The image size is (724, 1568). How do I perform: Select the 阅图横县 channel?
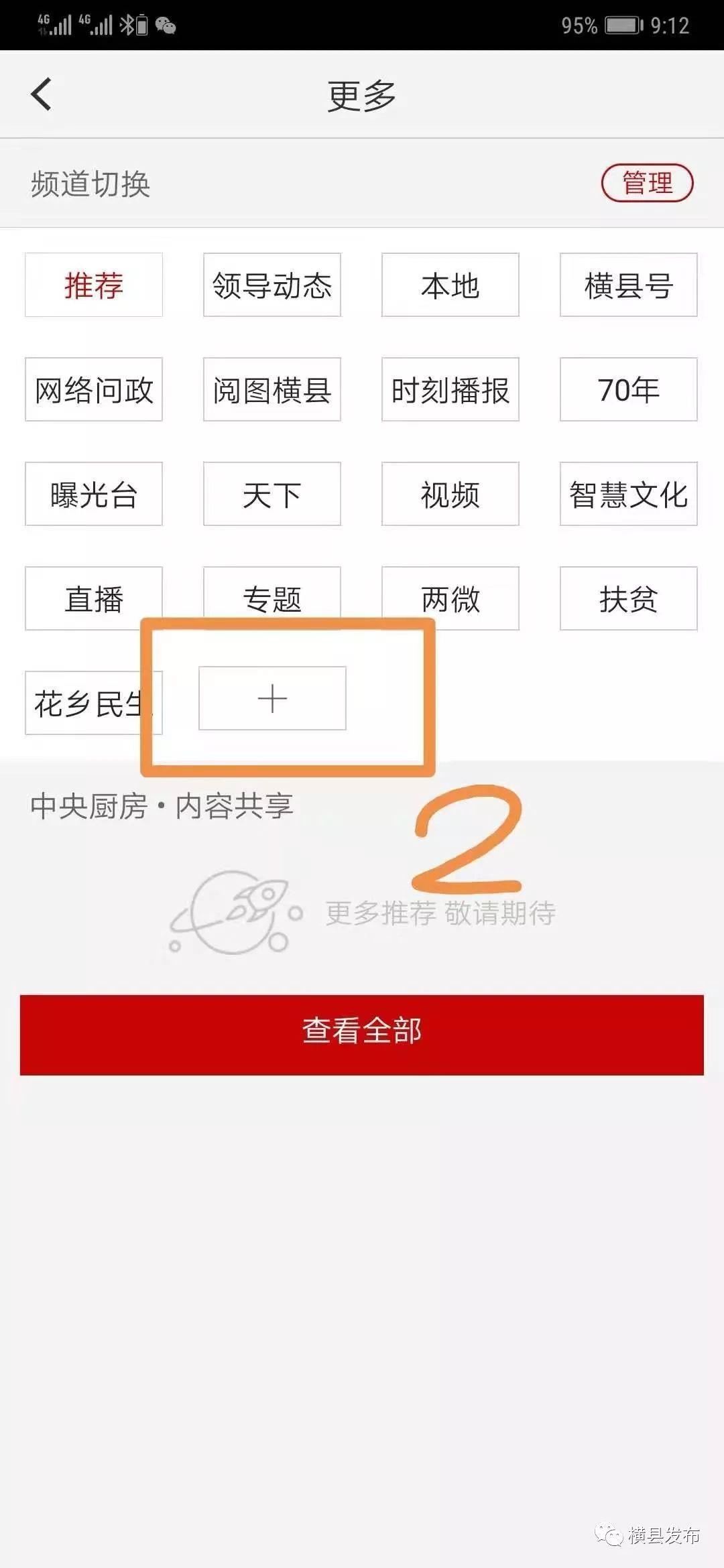[272, 389]
